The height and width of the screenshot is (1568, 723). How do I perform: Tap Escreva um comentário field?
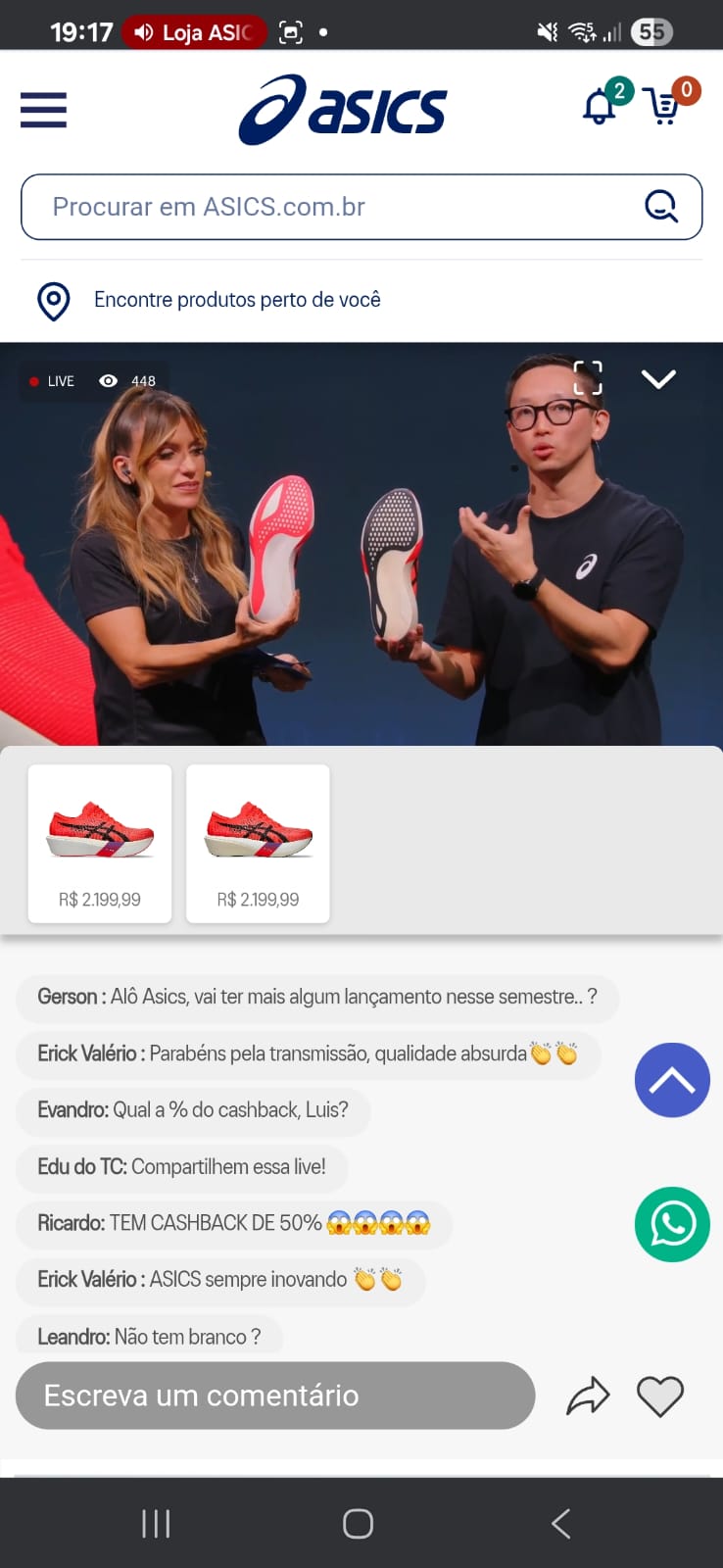(x=275, y=1395)
